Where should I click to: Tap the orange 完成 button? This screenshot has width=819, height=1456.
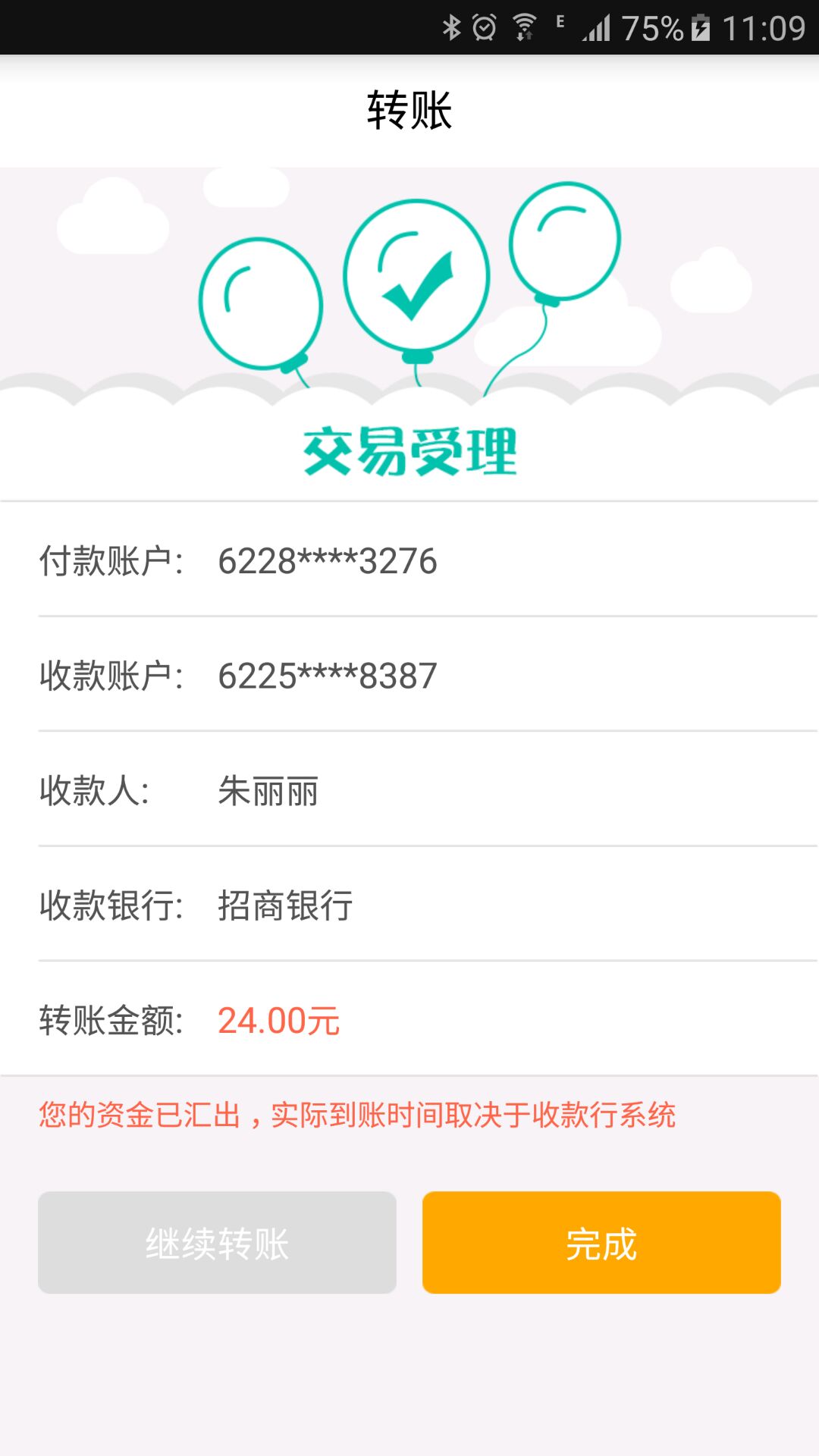[x=601, y=1242]
